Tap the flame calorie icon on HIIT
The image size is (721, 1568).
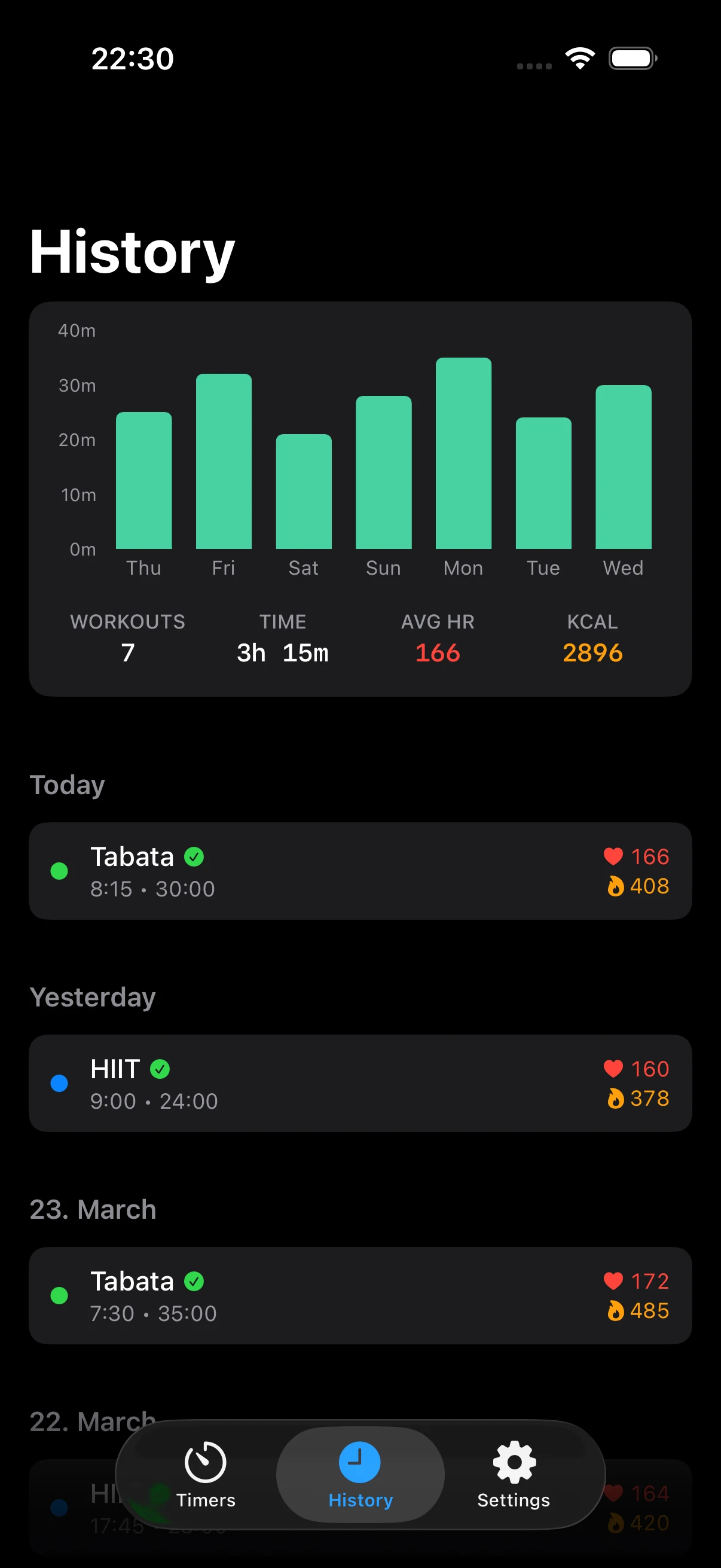click(x=617, y=1099)
